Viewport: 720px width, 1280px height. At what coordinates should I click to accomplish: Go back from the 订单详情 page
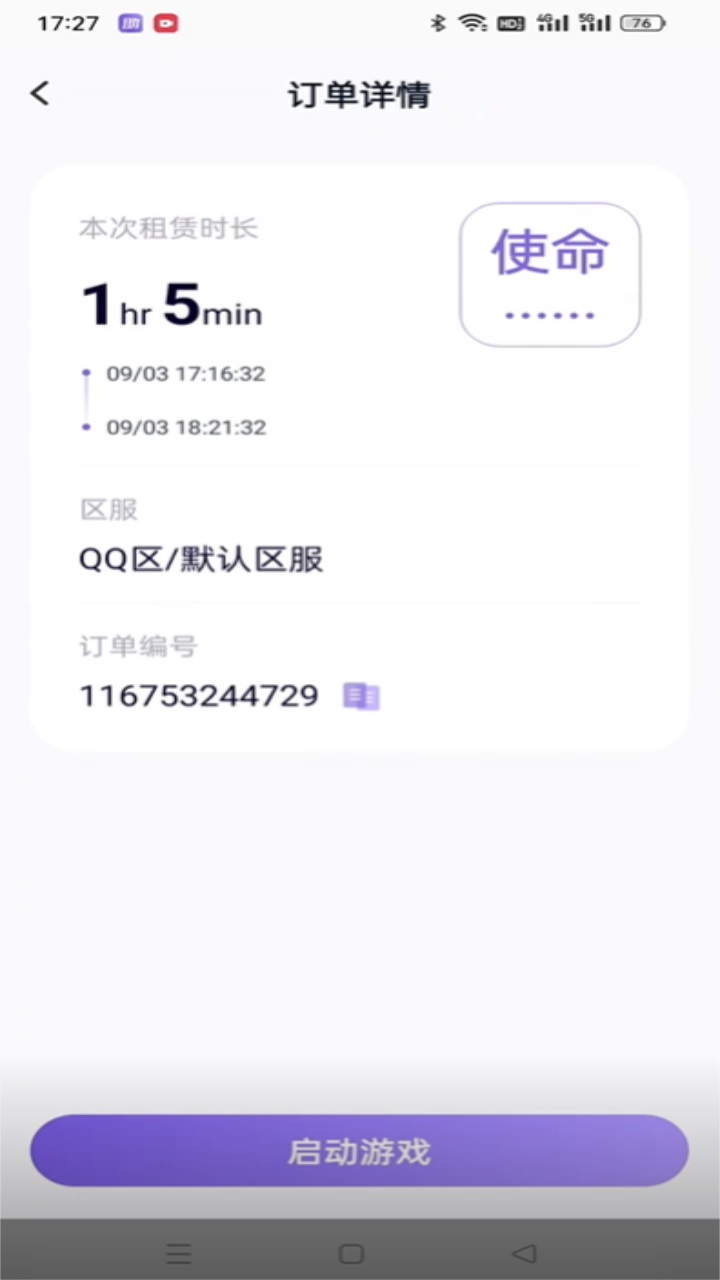coord(39,94)
